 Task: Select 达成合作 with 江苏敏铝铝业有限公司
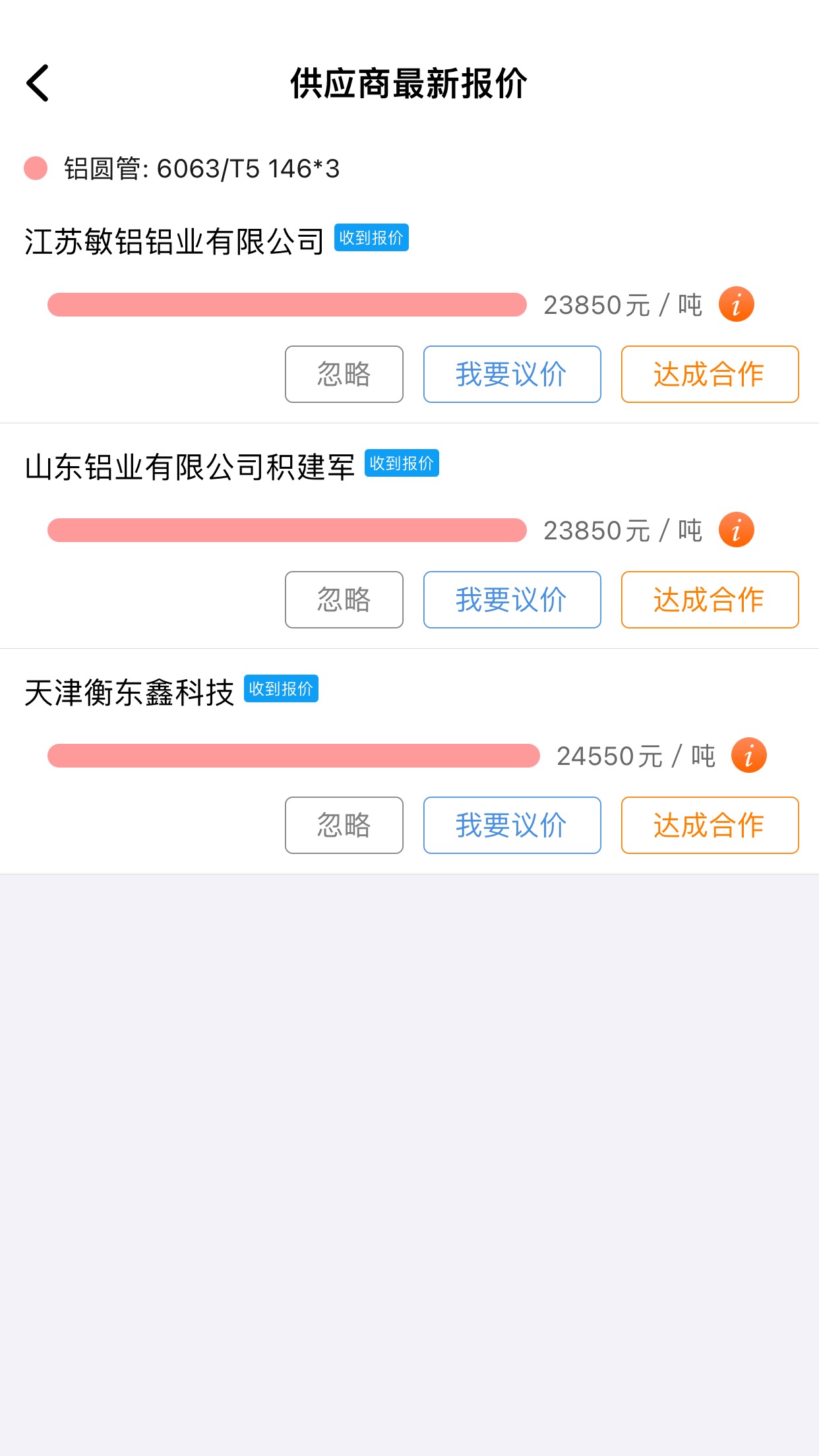point(710,374)
